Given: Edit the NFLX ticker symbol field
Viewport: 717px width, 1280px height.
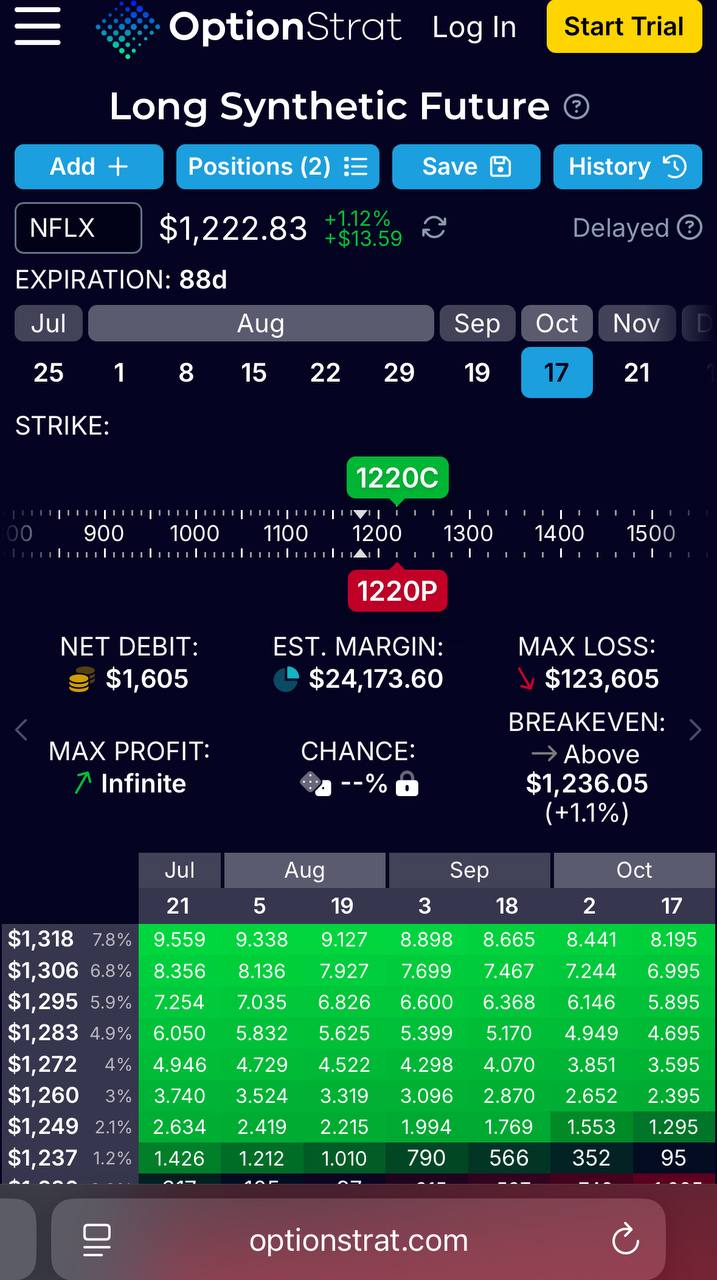Looking at the screenshot, I should point(78,228).
